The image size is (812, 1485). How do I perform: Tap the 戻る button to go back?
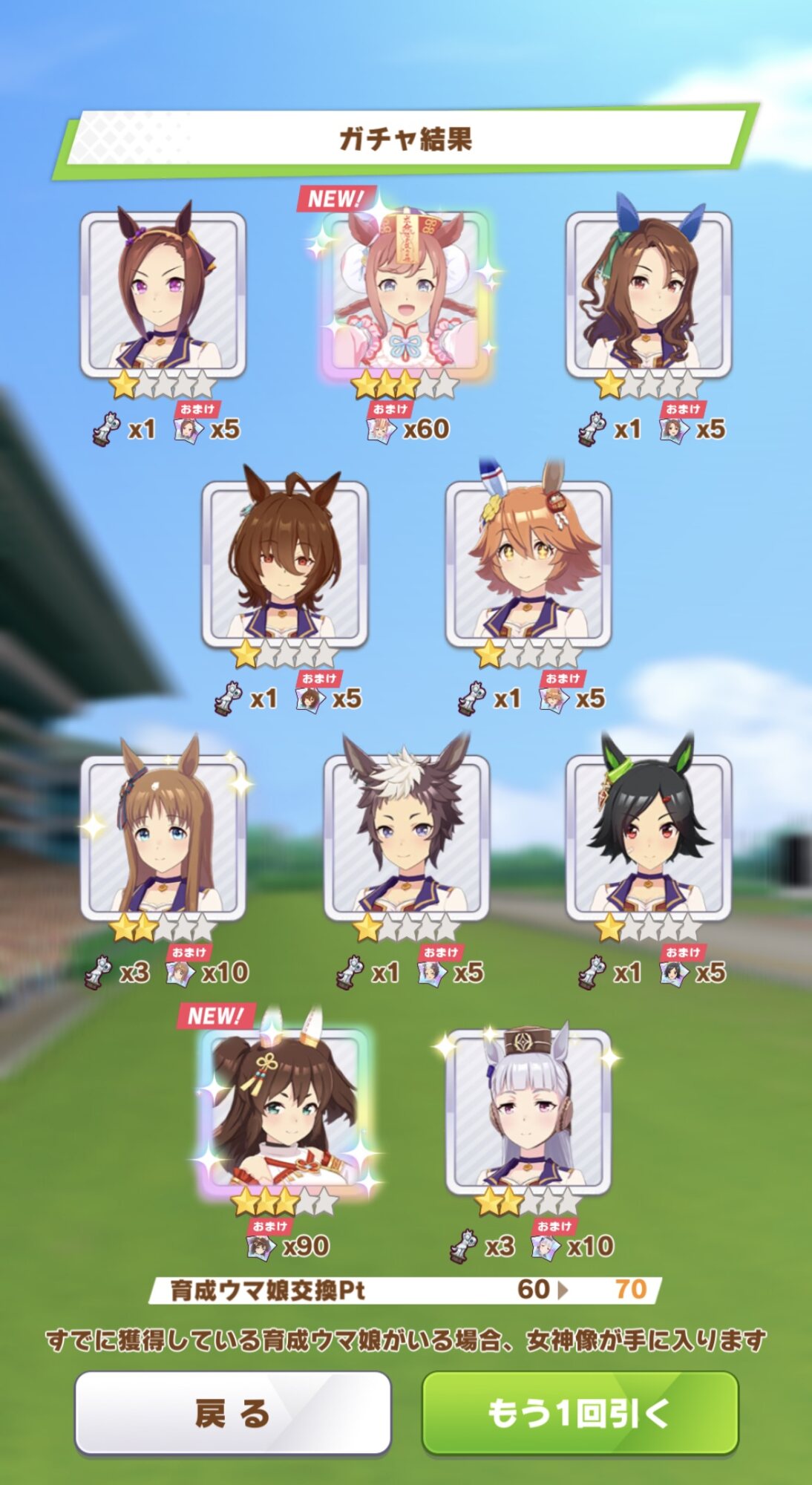(x=232, y=1413)
